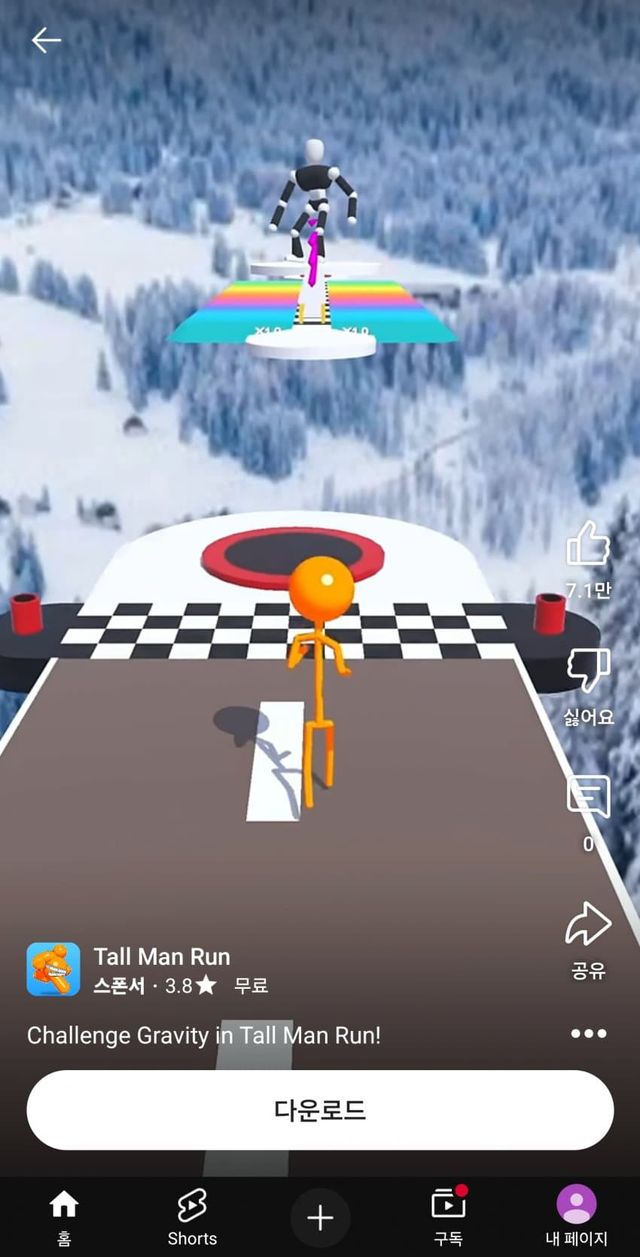640x1257 pixels.
Task: Open the Tall Man Run app icon
Action: coord(53,969)
